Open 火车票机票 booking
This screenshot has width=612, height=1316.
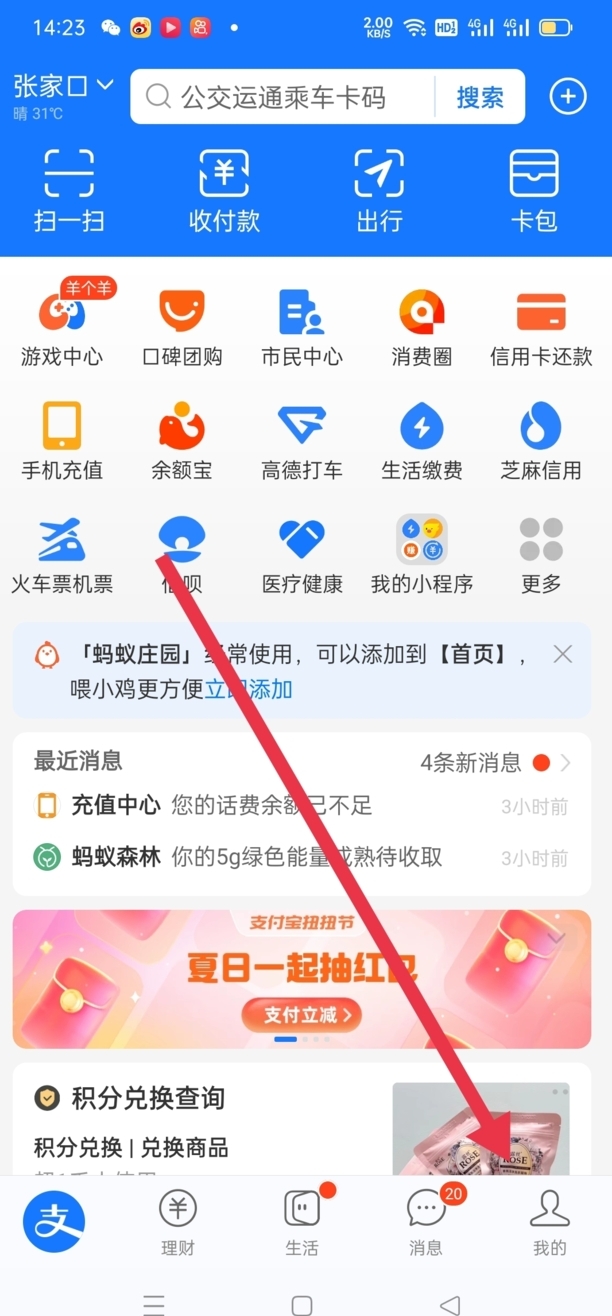[62, 554]
